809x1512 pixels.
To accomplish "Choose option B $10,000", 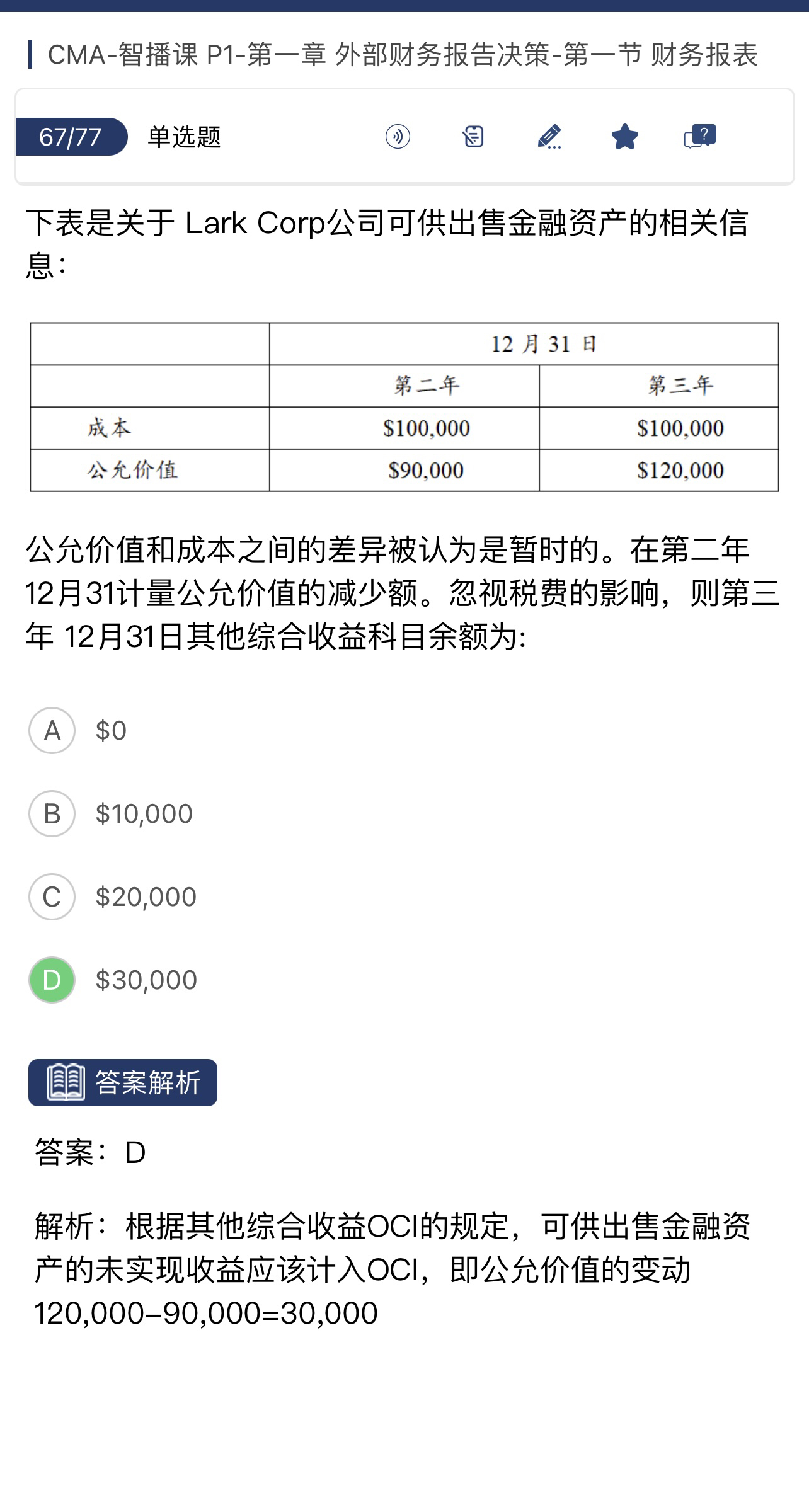I will pyautogui.click(x=52, y=814).
